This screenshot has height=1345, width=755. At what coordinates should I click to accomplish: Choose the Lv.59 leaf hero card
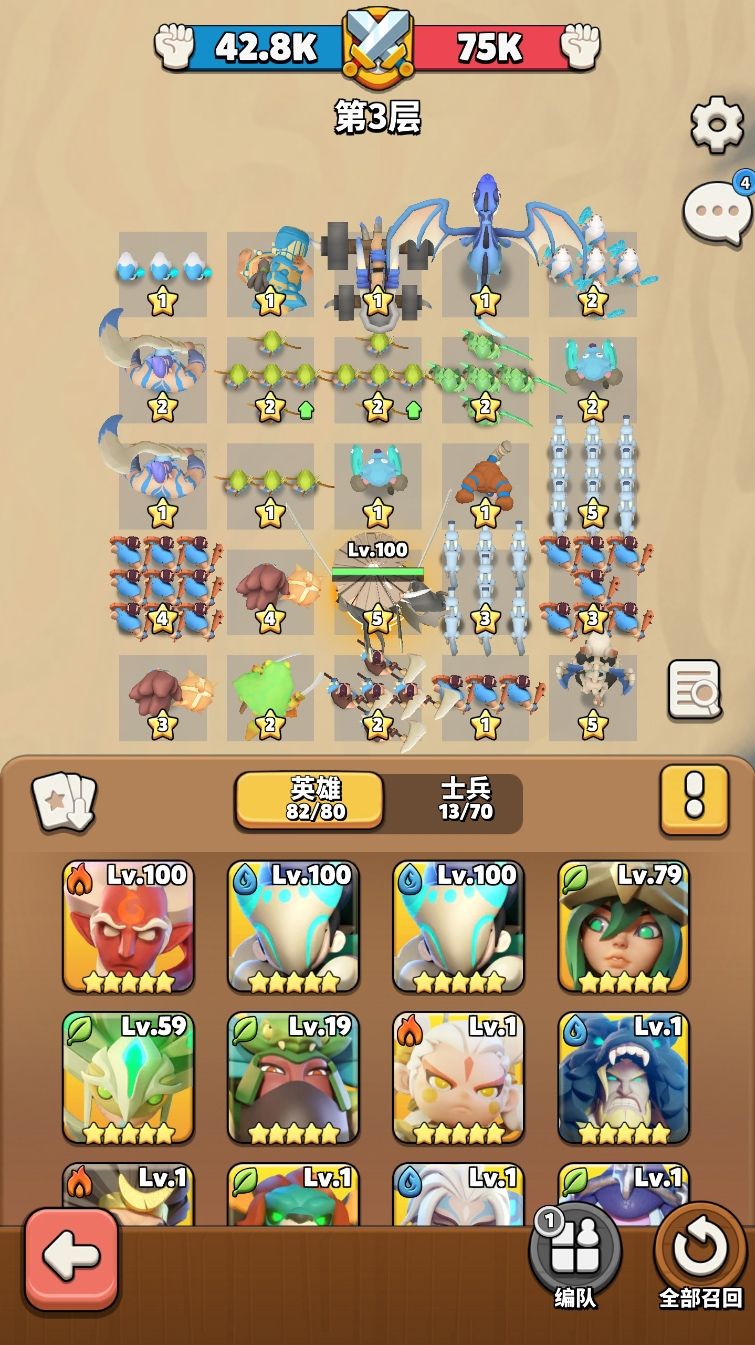(x=128, y=1079)
